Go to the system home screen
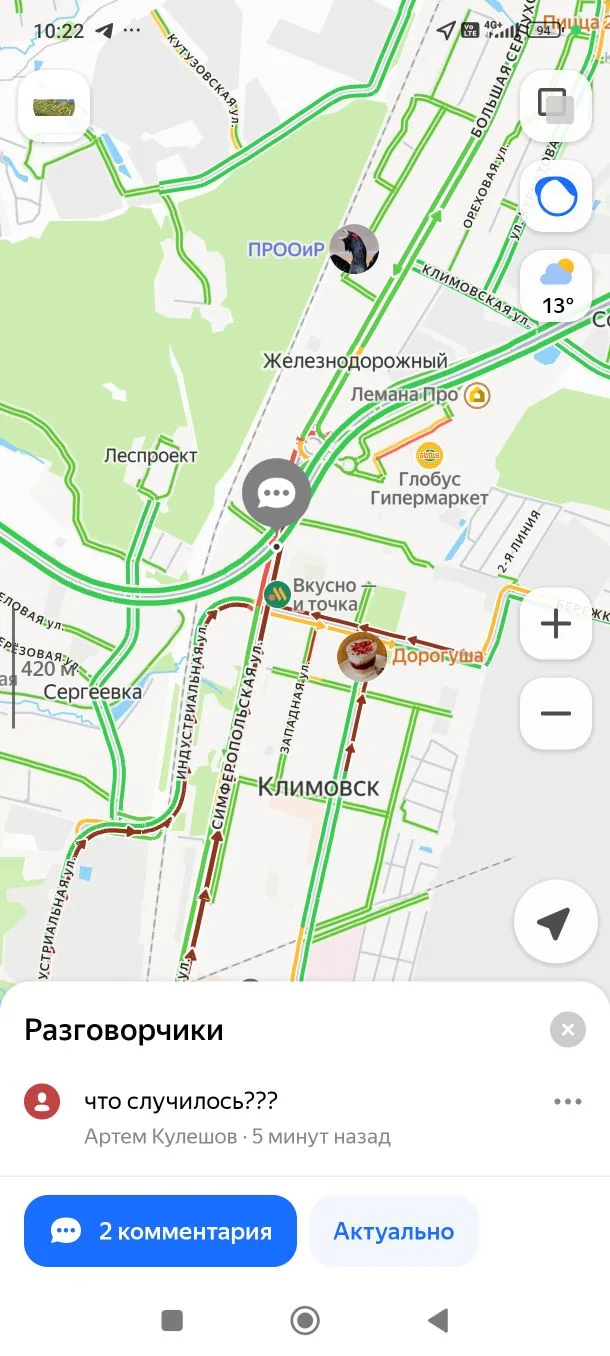This screenshot has width=610, height=1356. (x=305, y=1321)
